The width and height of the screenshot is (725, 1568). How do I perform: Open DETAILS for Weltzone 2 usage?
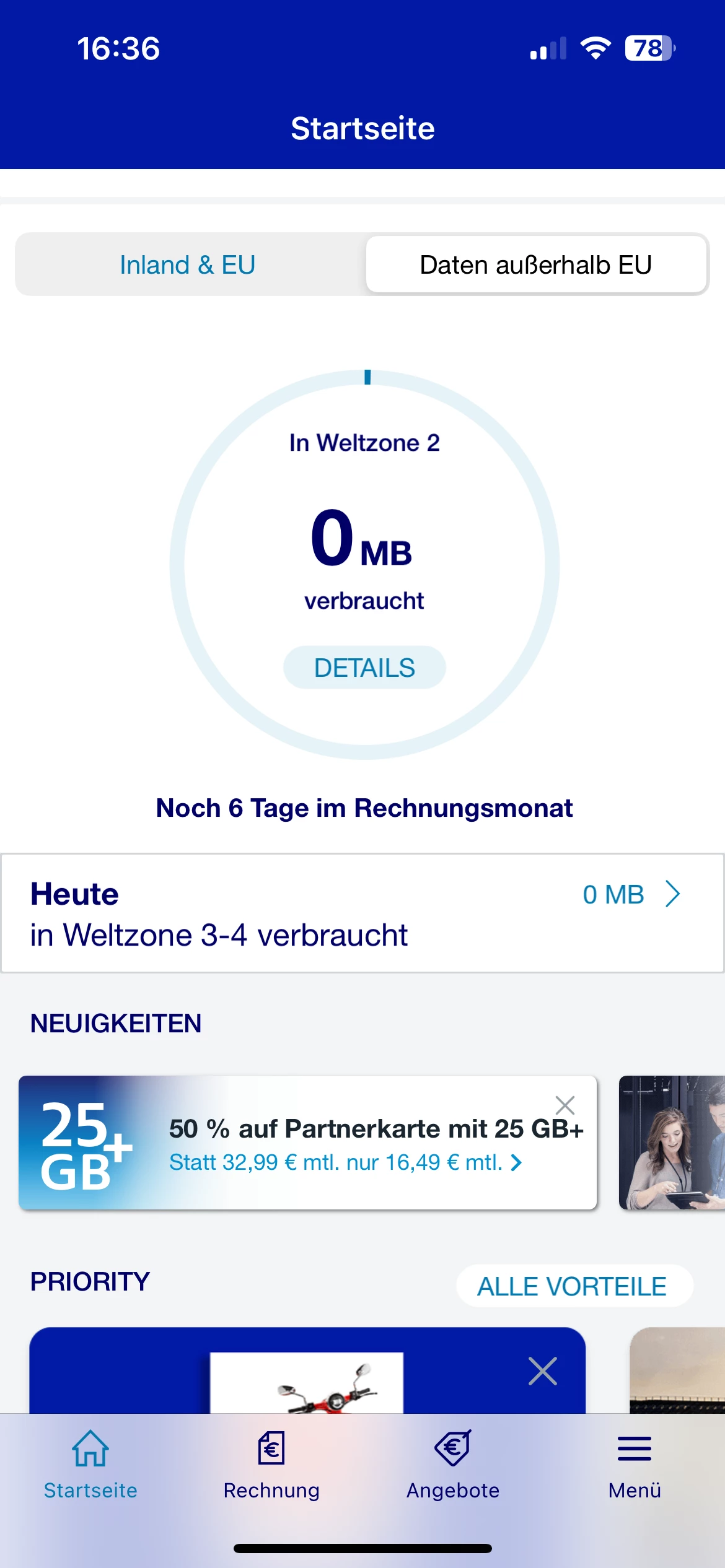364,668
